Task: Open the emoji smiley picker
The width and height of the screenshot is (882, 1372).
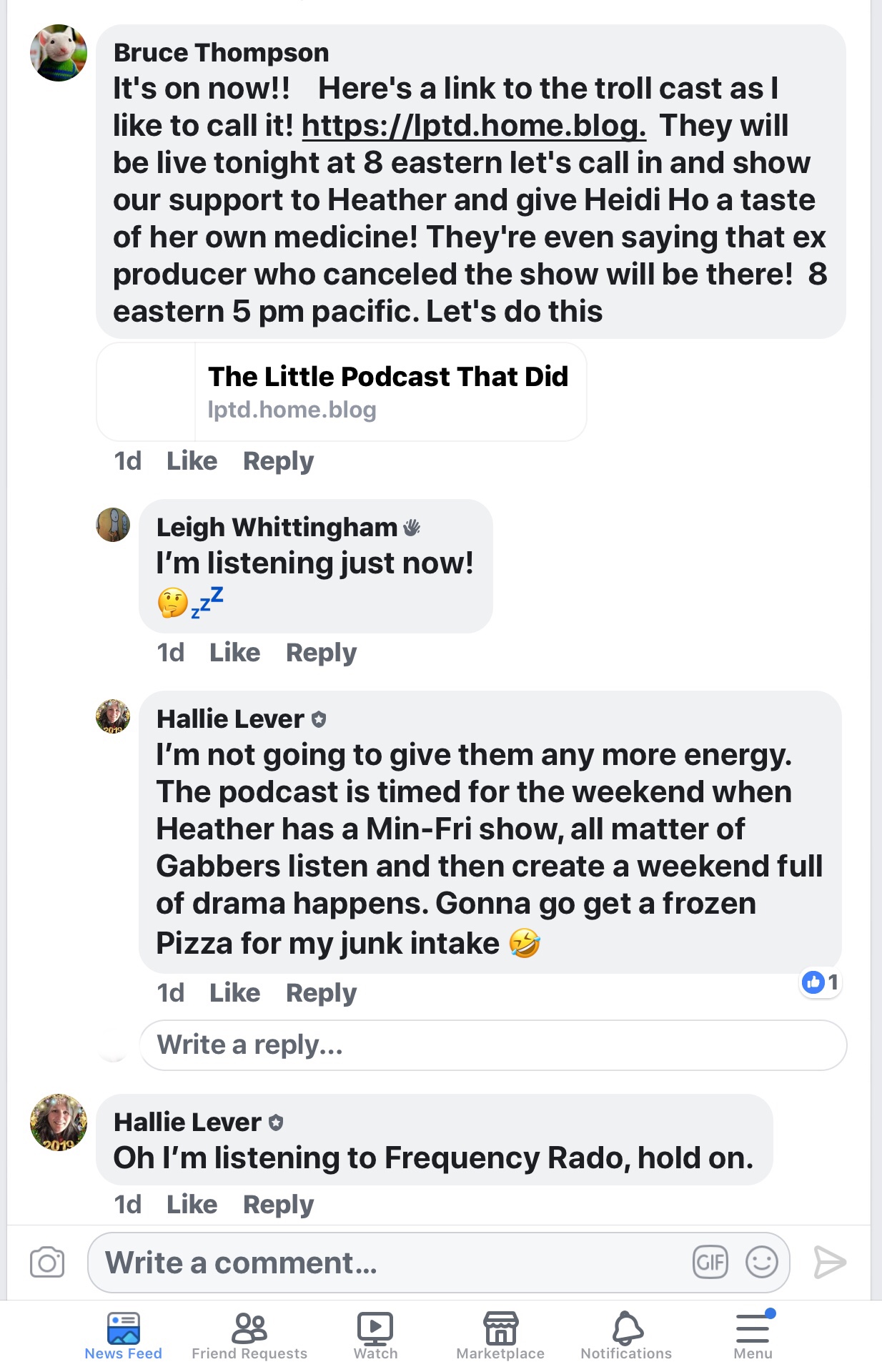Action: click(x=761, y=1263)
